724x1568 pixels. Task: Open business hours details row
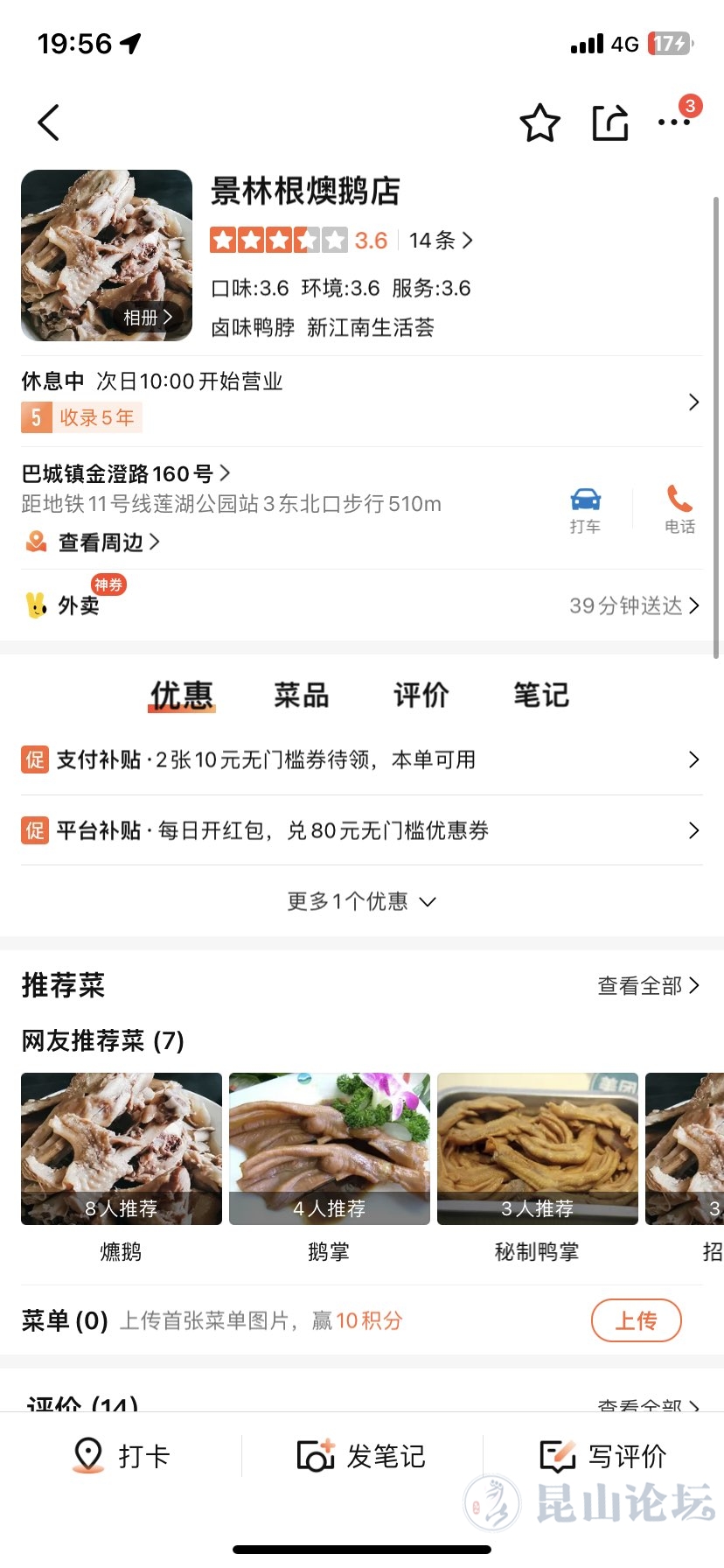360,401
